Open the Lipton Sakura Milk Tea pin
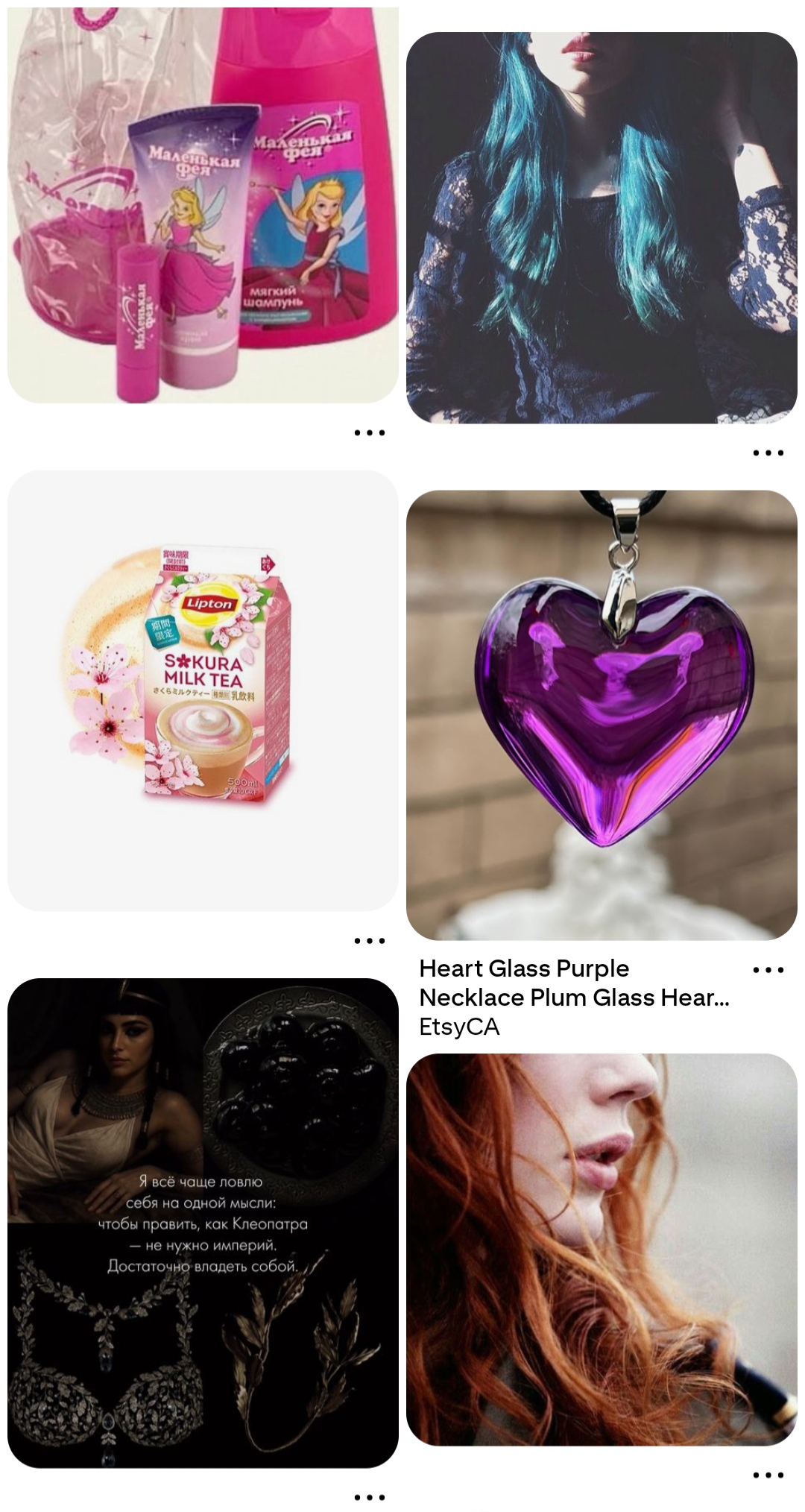Viewport: 805px width, 1512px height. (x=203, y=690)
